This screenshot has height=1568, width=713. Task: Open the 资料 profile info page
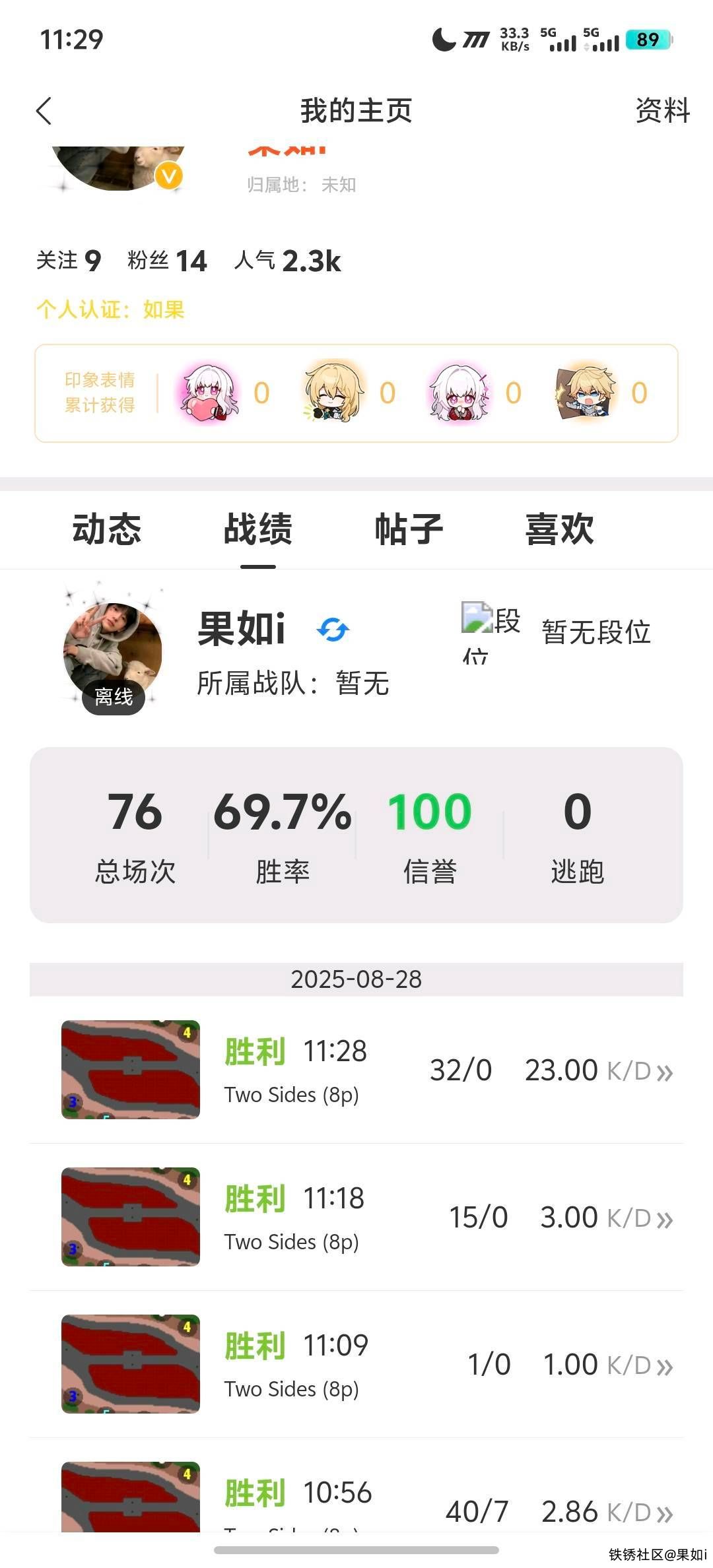tap(662, 111)
